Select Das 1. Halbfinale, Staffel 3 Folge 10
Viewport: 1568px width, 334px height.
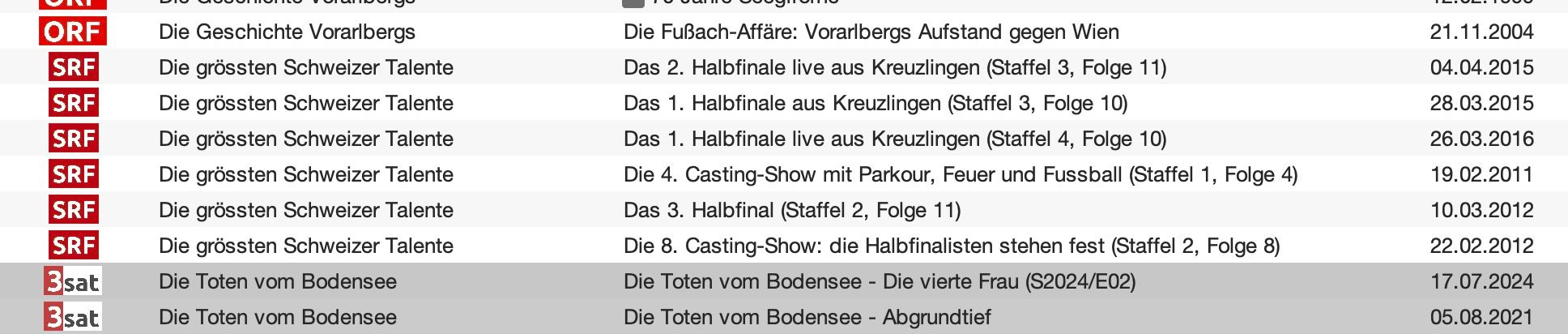[x=875, y=103]
